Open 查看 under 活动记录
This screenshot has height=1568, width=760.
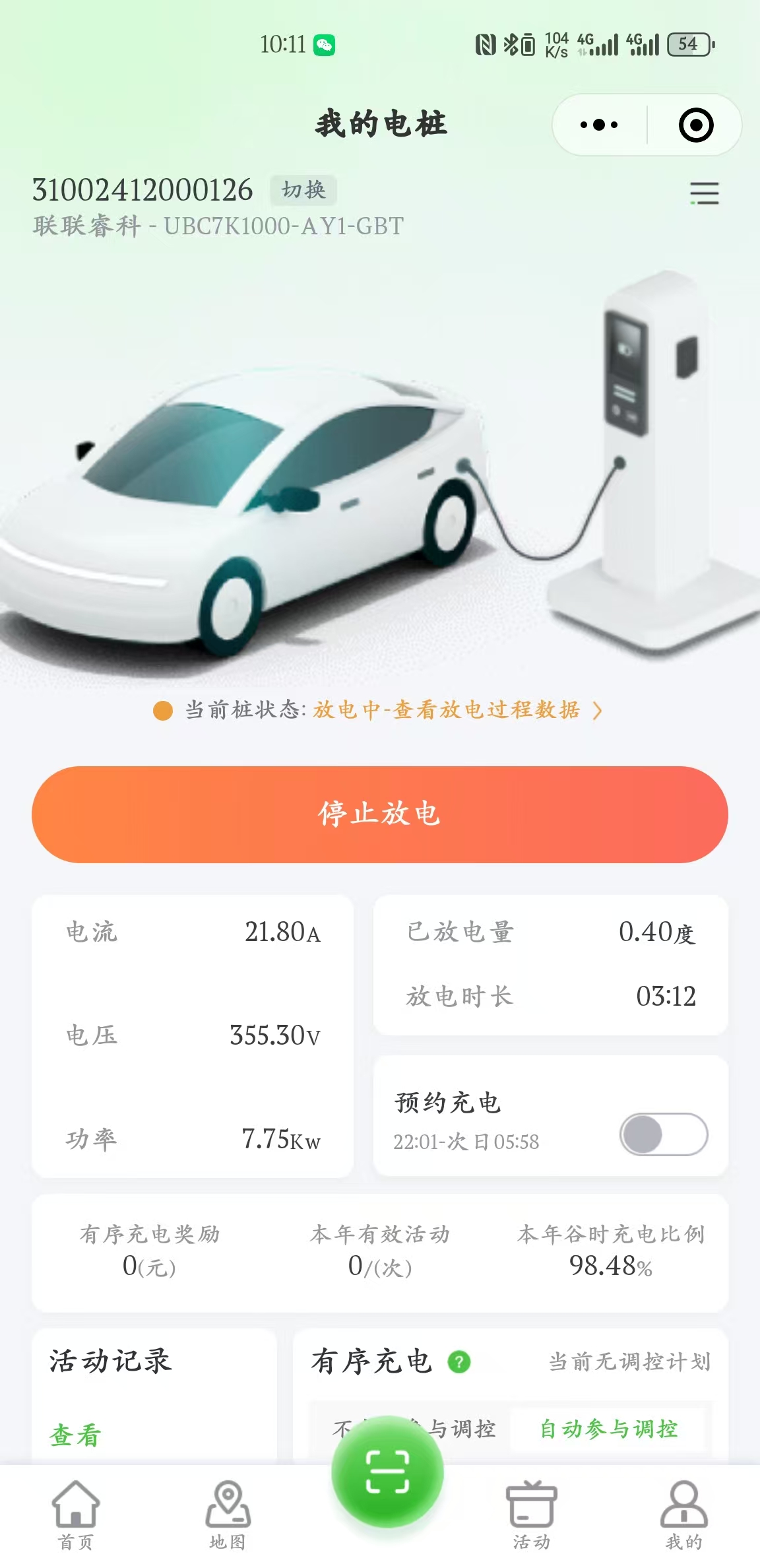75,1435
